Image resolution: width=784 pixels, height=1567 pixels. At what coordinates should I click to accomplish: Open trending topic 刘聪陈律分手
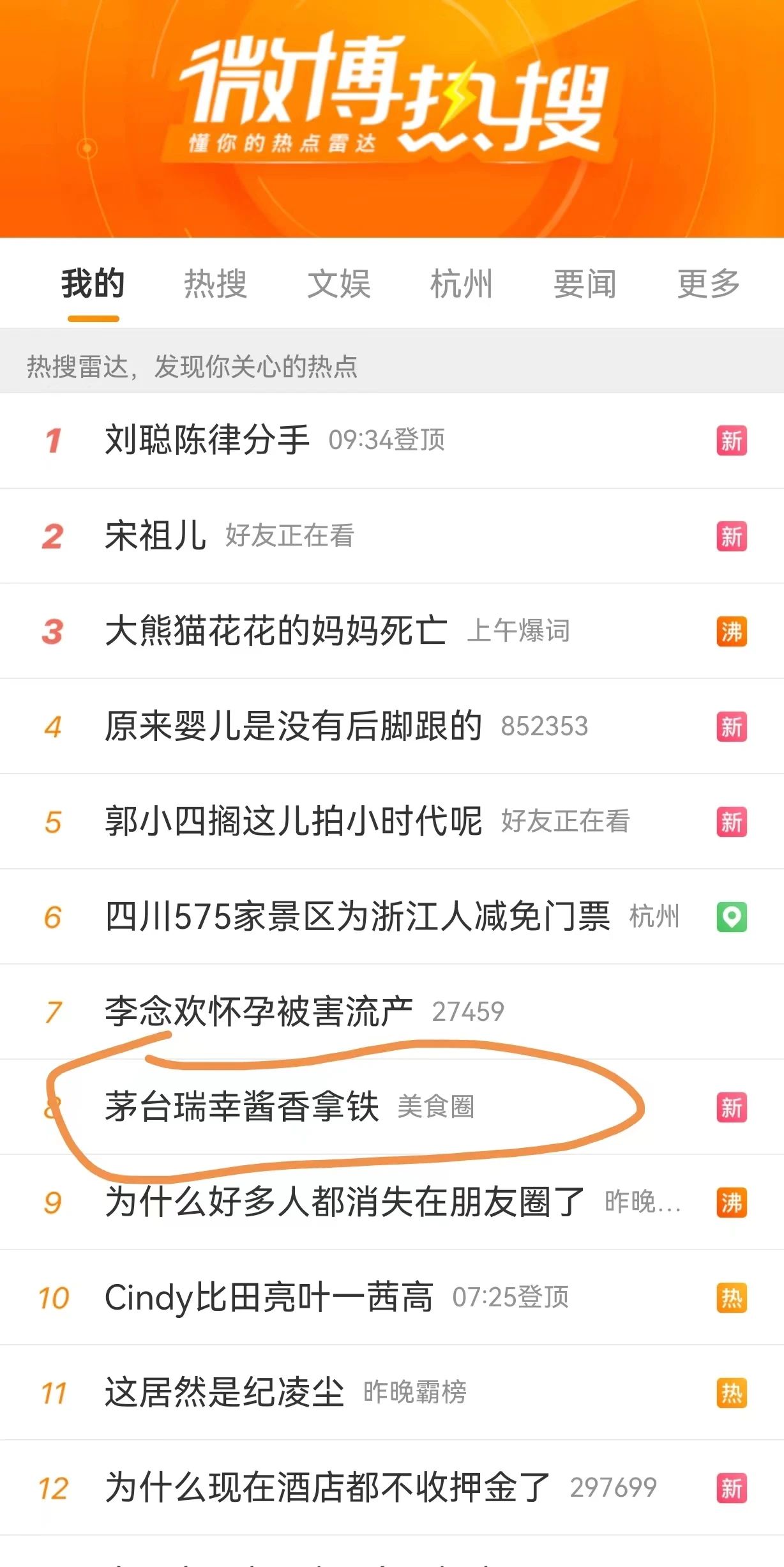pos(207,440)
